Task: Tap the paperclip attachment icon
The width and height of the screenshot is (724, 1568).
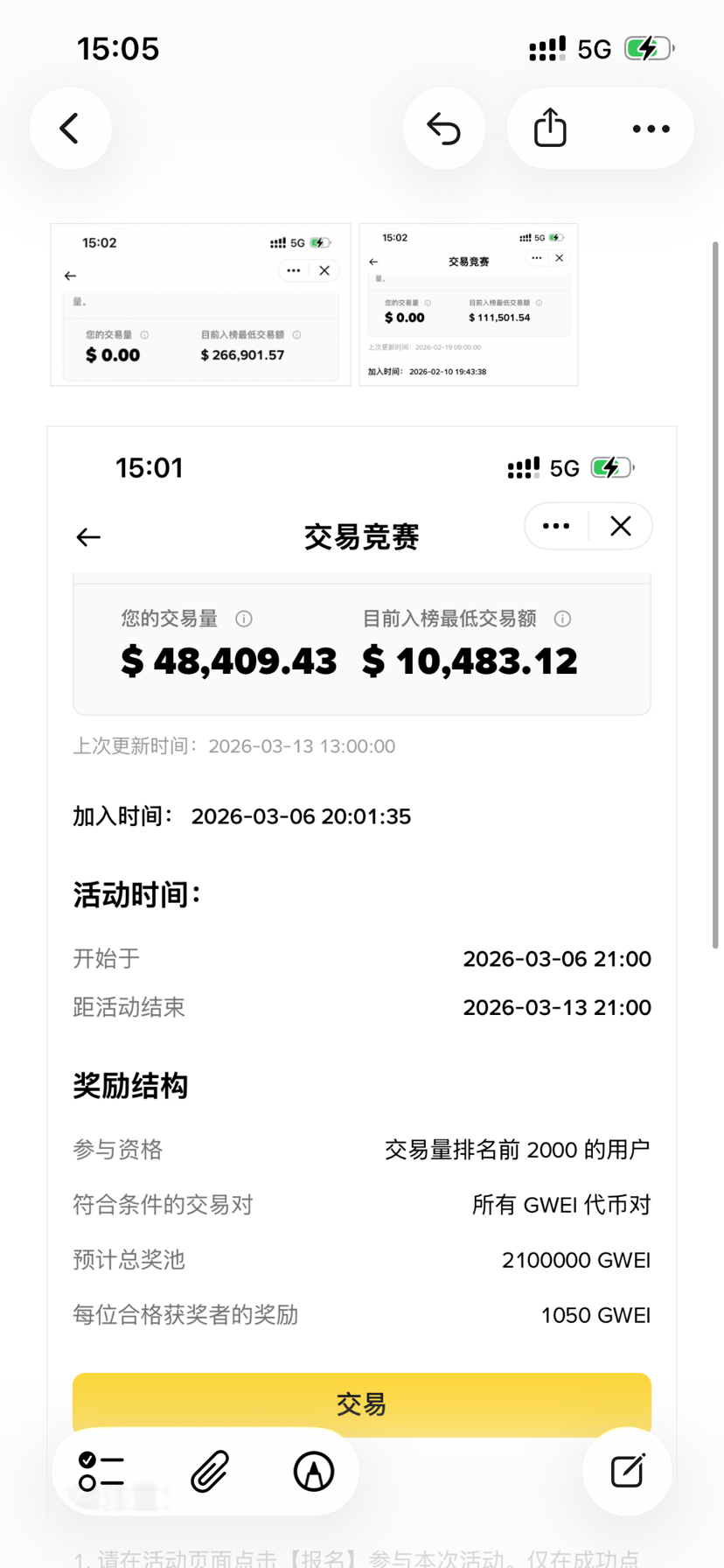Action: tap(210, 1471)
